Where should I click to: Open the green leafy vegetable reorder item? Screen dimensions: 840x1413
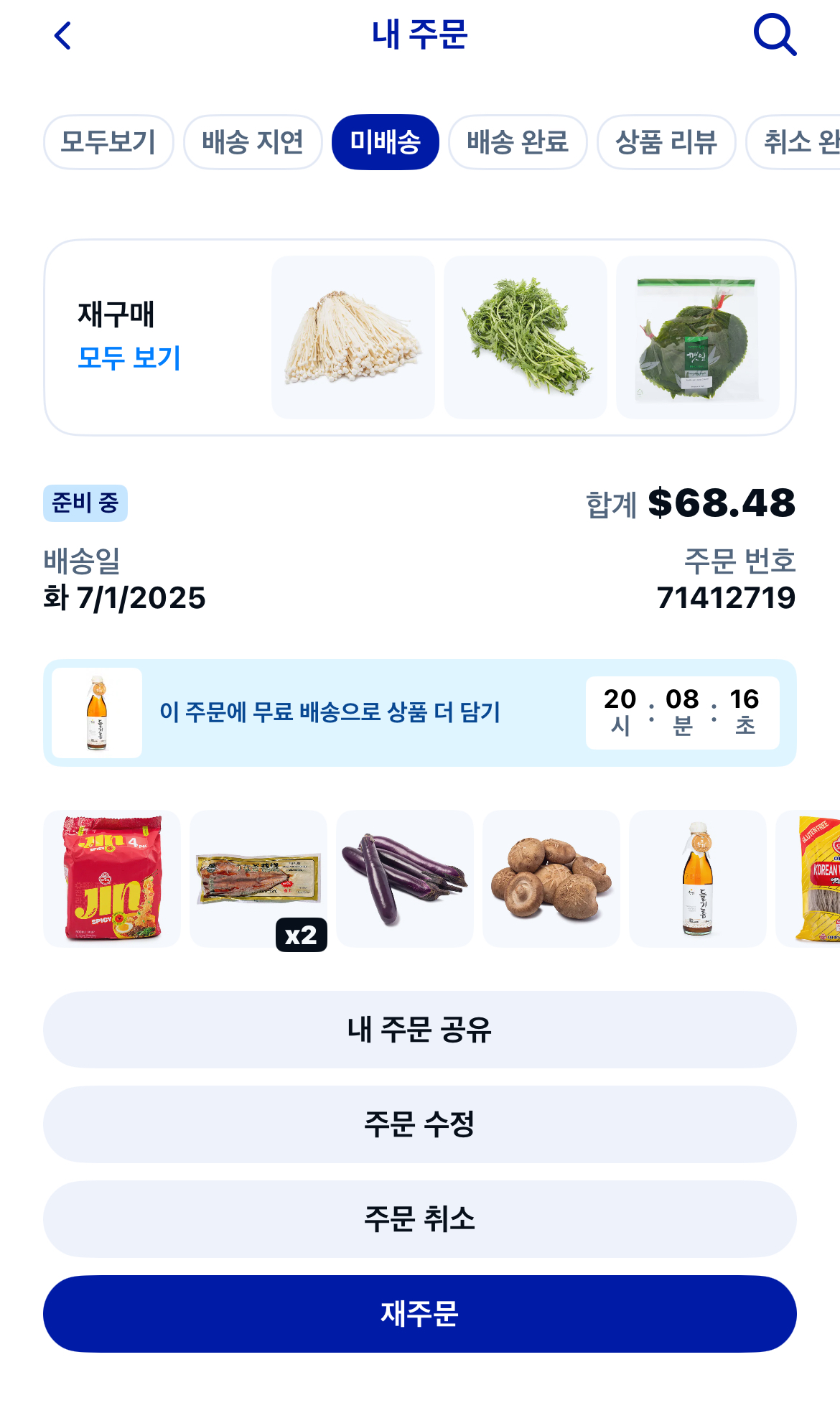[x=526, y=337]
